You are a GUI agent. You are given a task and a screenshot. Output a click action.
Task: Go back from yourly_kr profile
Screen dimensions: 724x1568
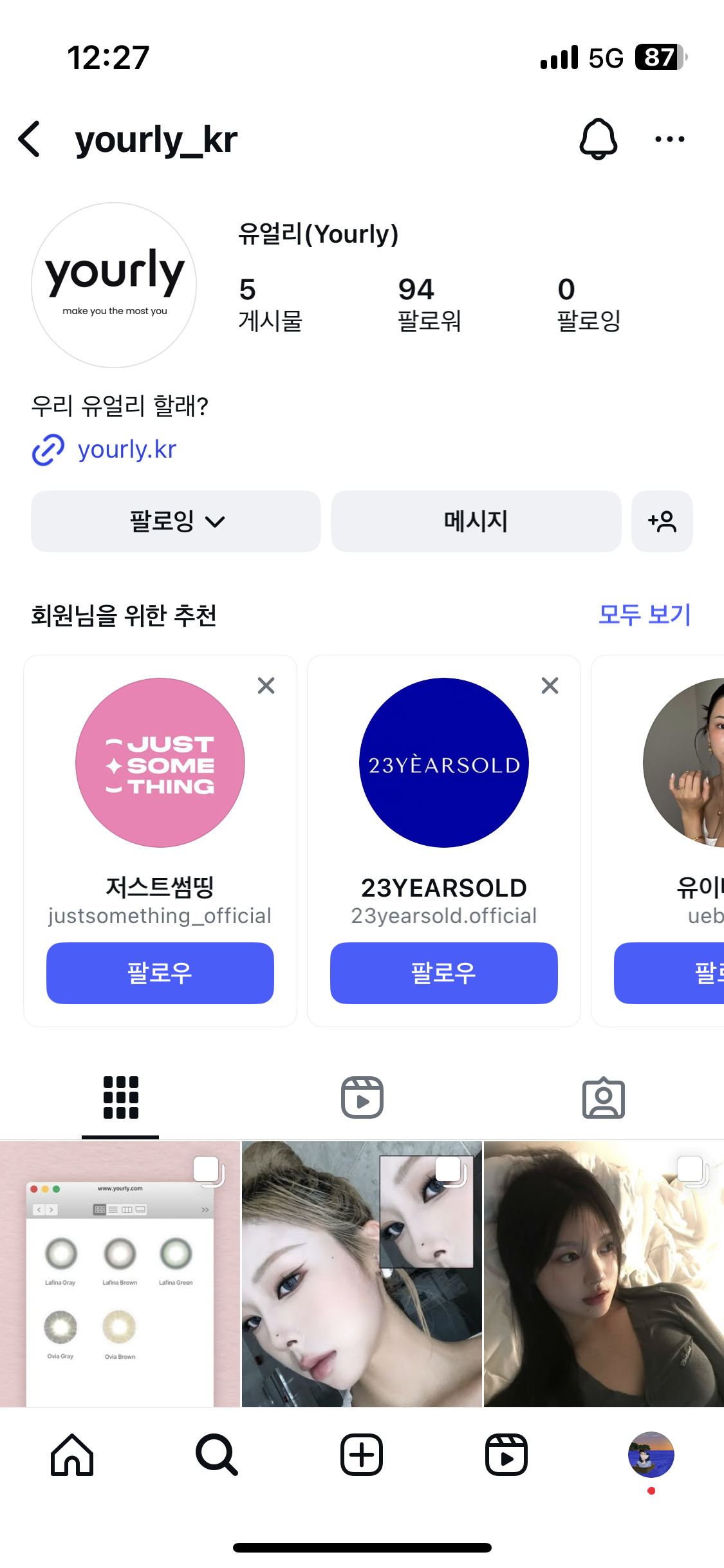point(30,139)
